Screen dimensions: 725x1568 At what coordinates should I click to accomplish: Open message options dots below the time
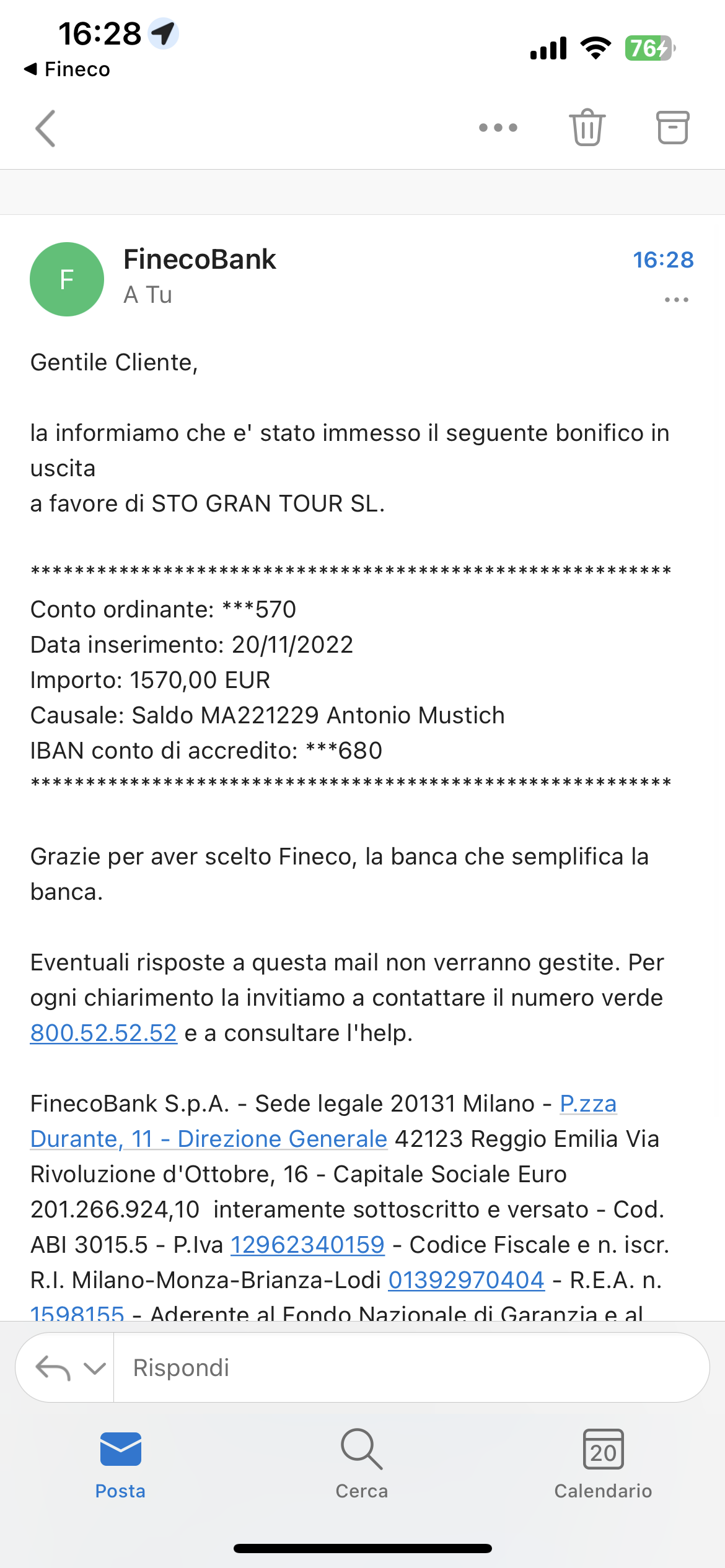(676, 300)
